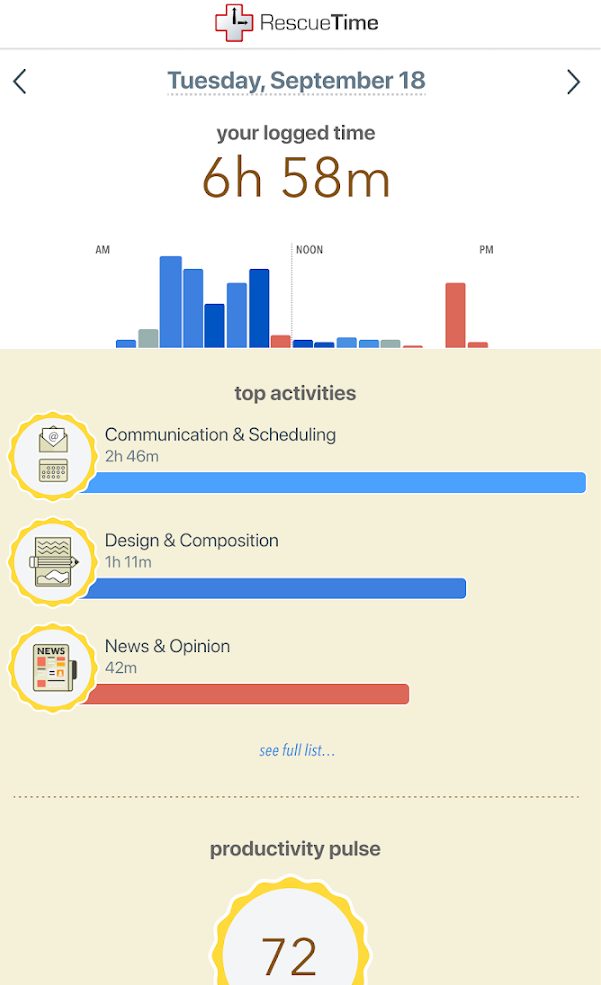This screenshot has height=985, width=601.
Task: Open the see full list link
Action: pyautogui.click(x=297, y=750)
